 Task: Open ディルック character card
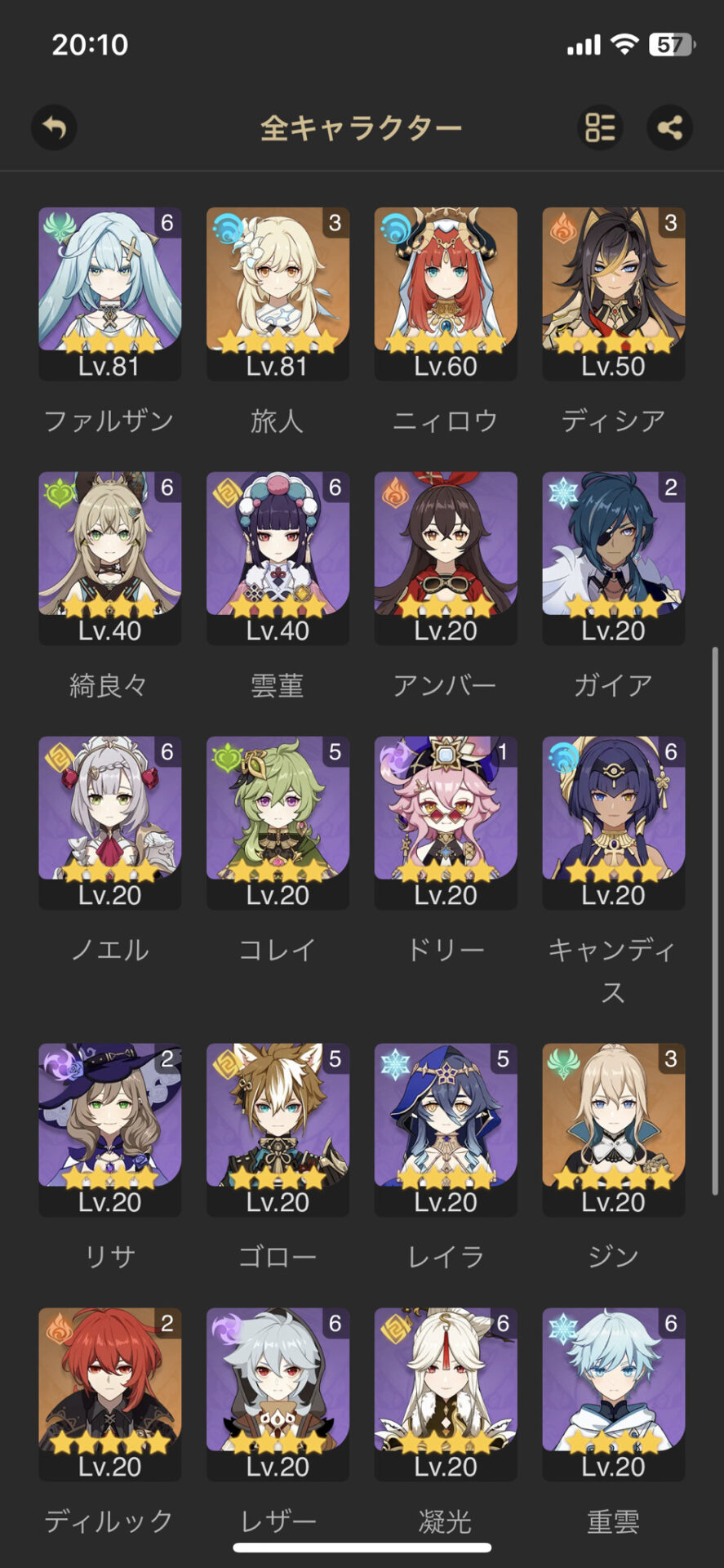click(109, 1395)
